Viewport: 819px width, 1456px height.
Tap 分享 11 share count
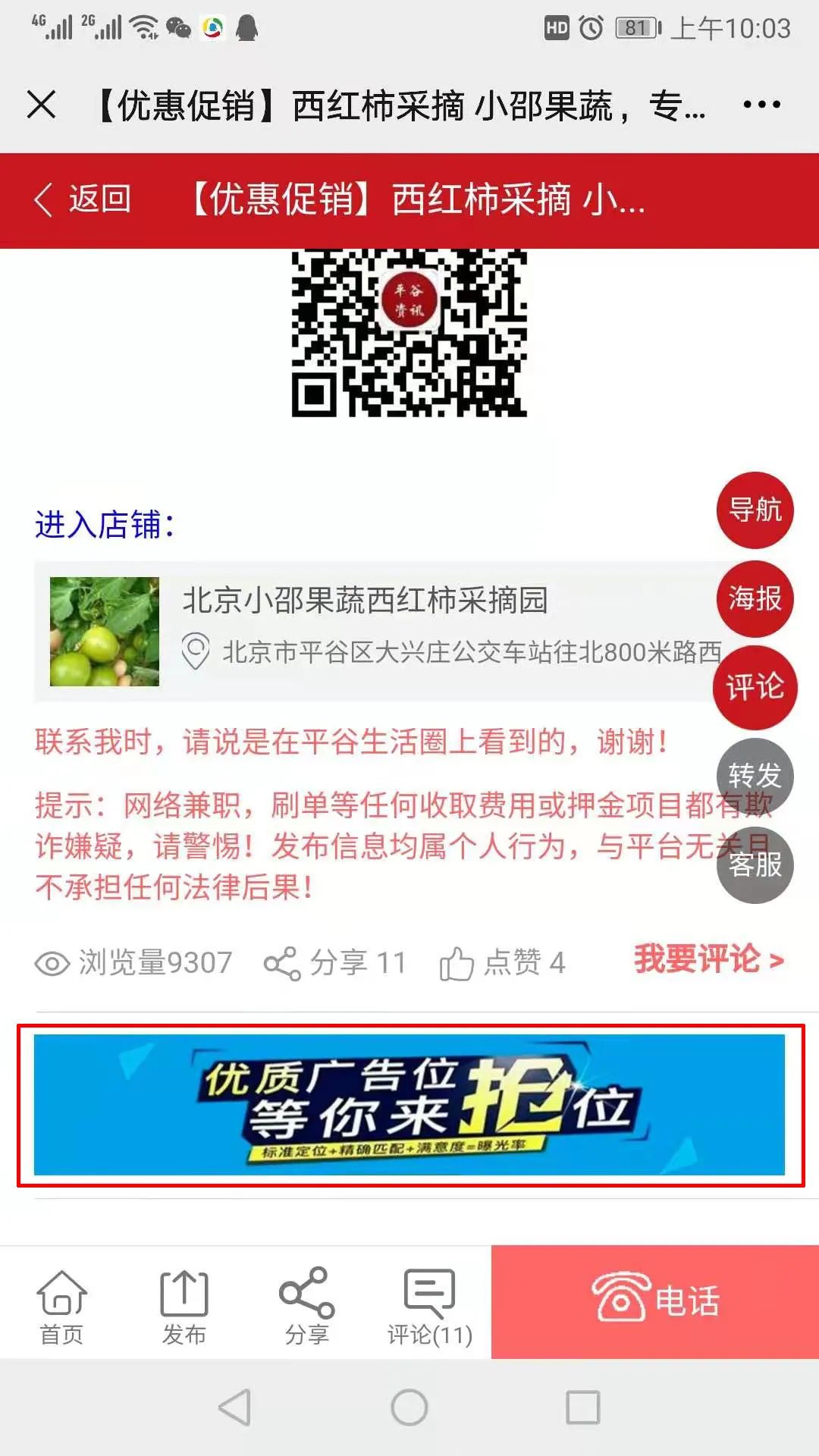coord(335,963)
